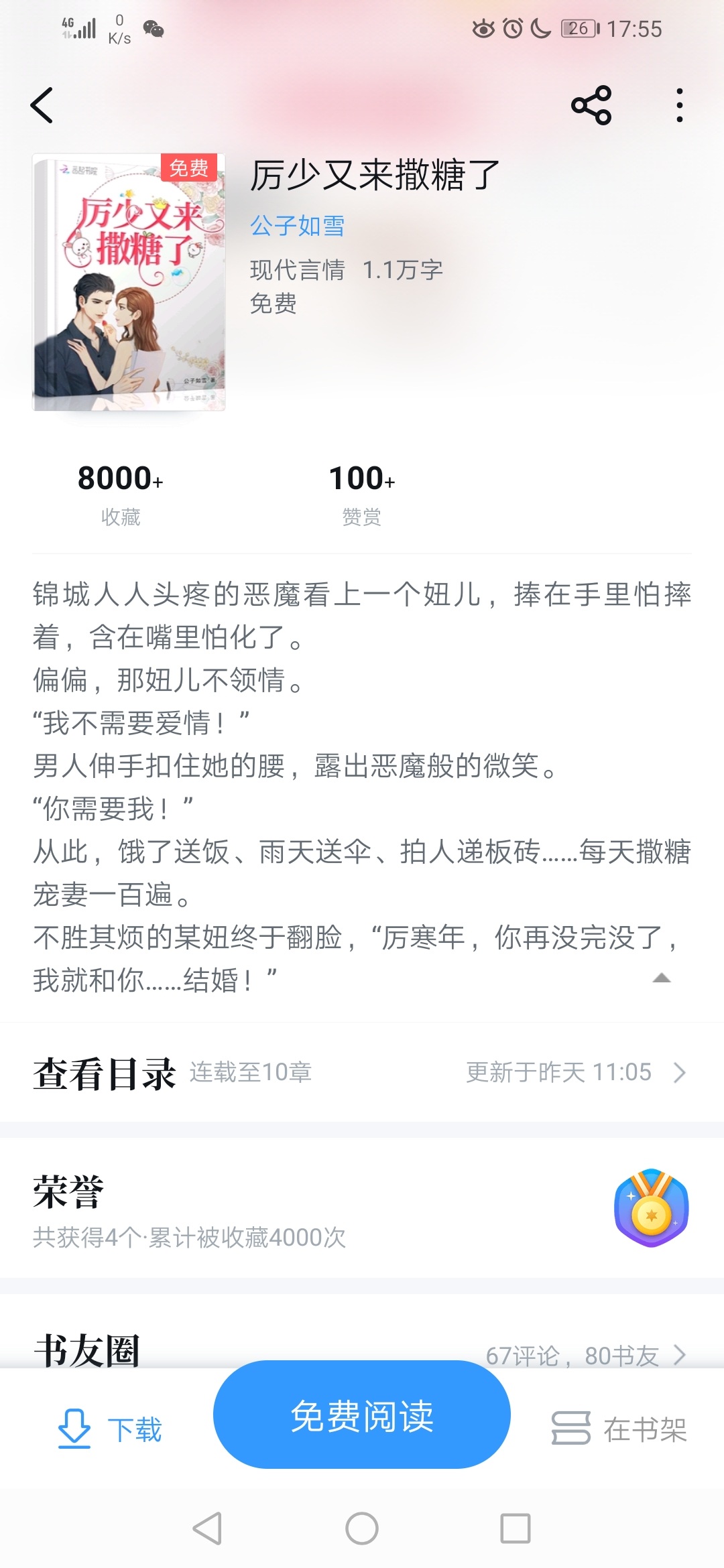
Task: Start reading with 免费阅读
Action: (362, 1415)
